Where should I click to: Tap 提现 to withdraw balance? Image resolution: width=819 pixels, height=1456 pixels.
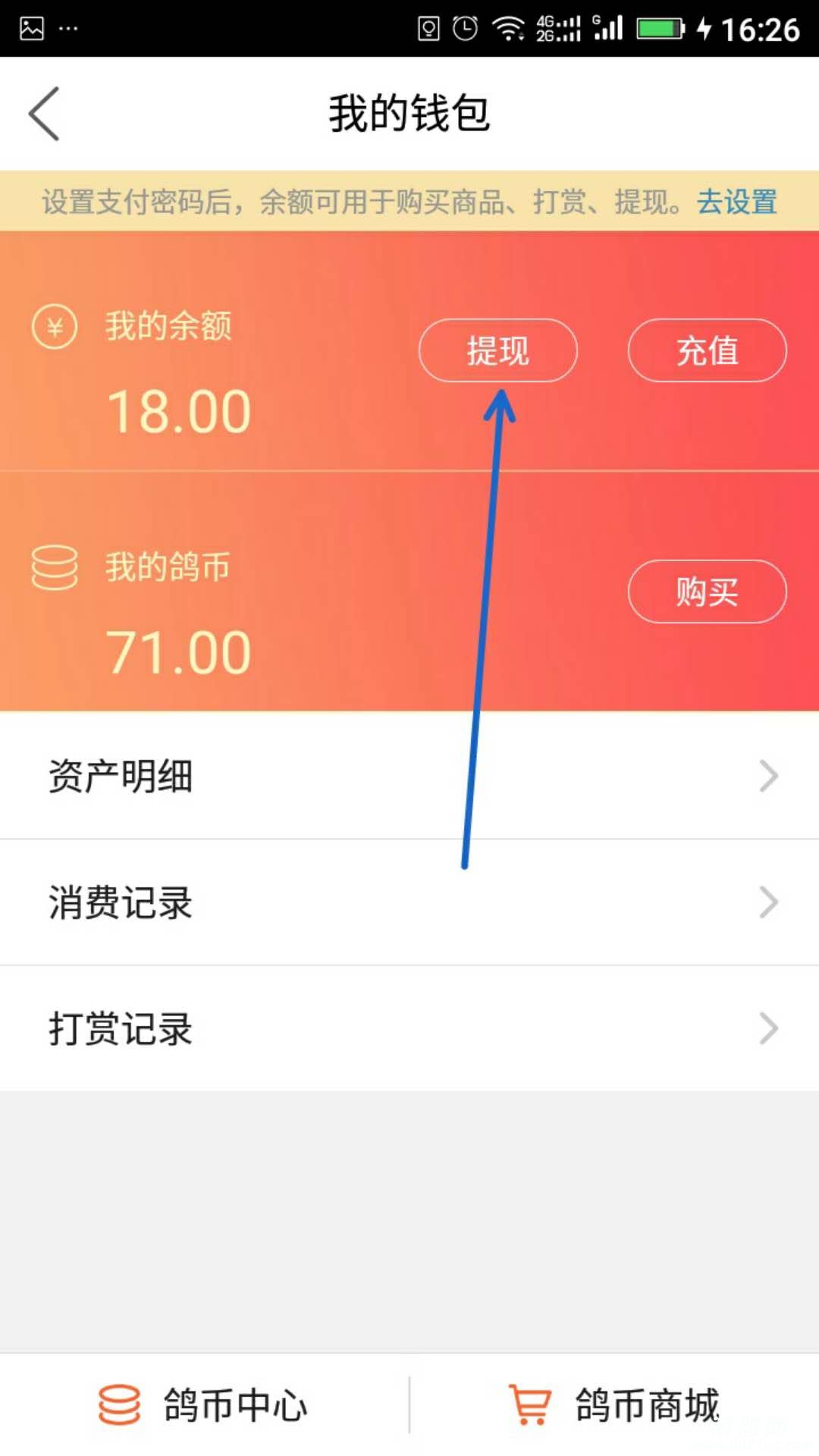point(497,350)
